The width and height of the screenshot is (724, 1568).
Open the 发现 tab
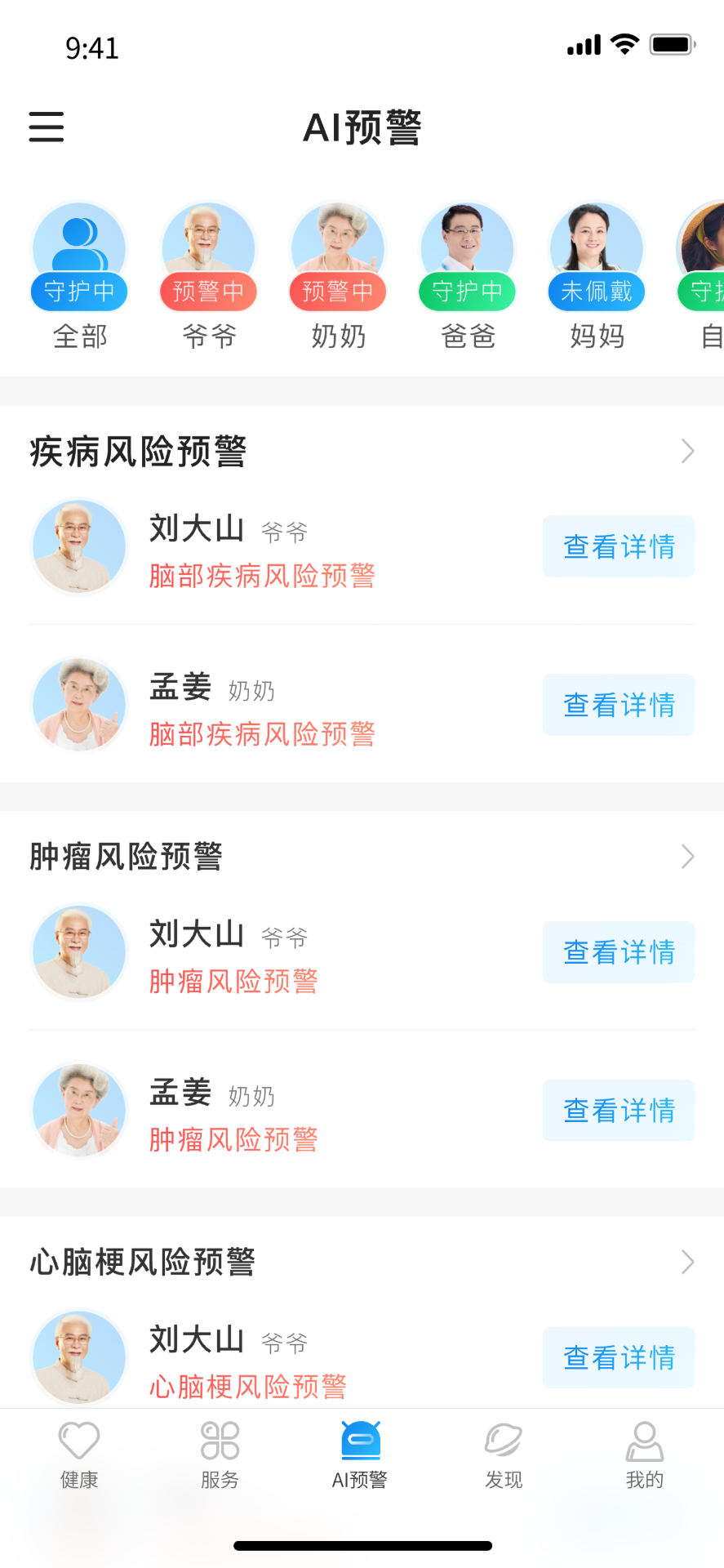point(504,1455)
